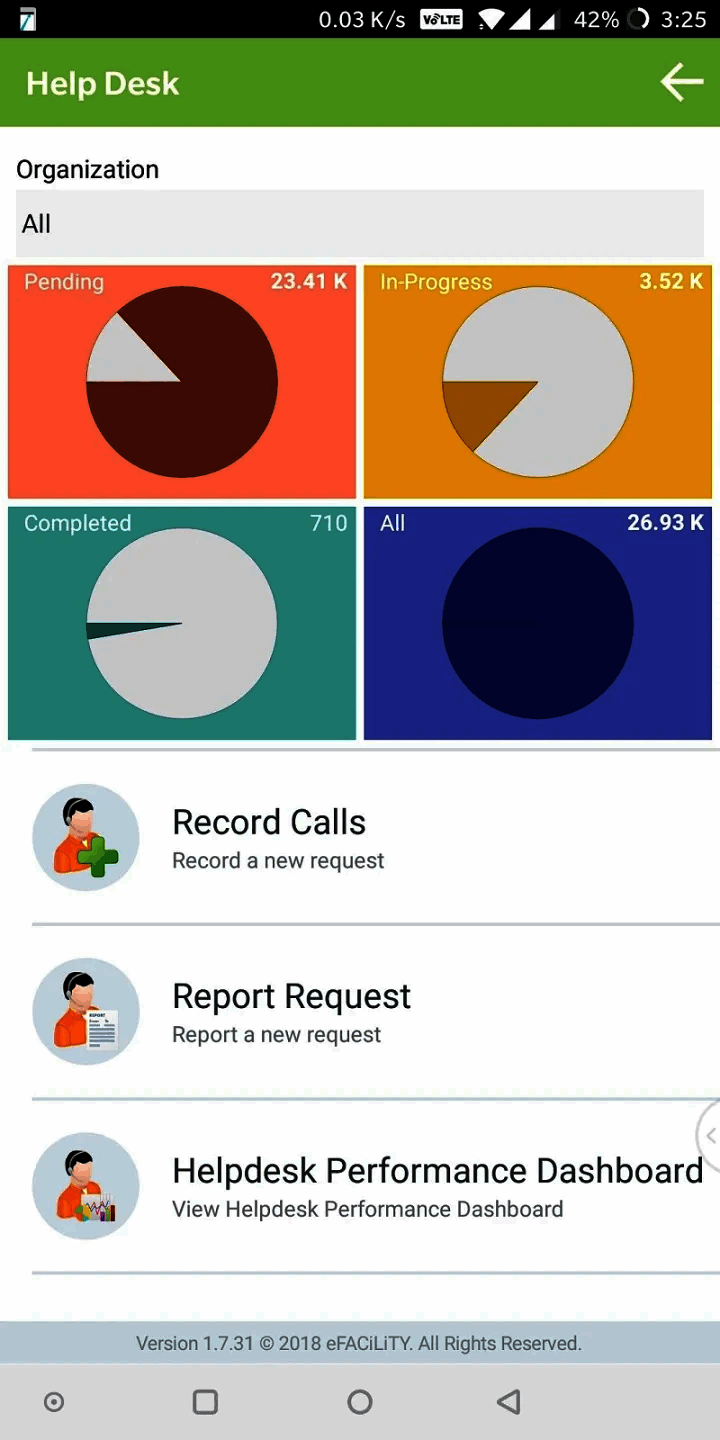This screenshot has width=720, height=1440.
Task: Open the Organization dropdown showing All
Action: point(360,224)
